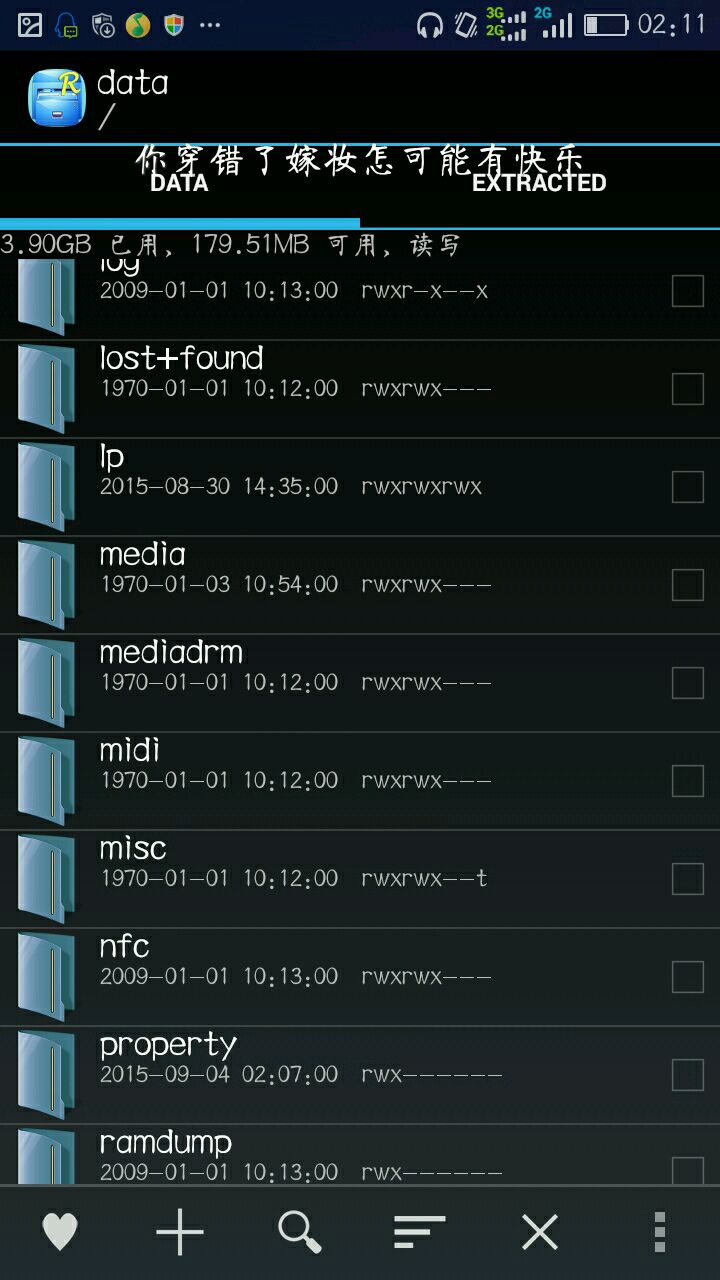Select the lost+found folder checkbox
720x1280 pixels.
[x=687, y=388]
